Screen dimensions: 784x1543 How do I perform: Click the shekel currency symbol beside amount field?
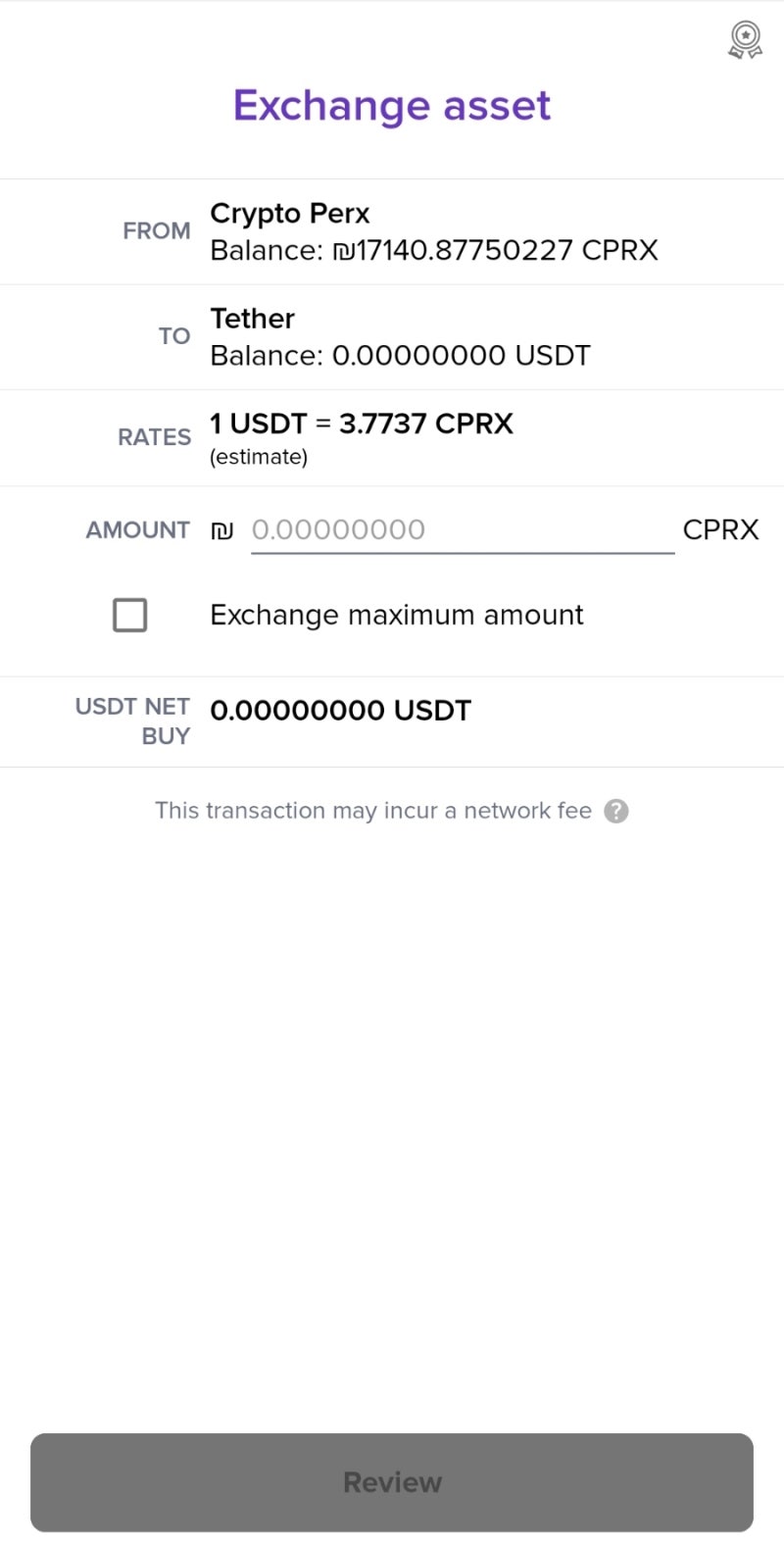pyautogui.click(x=222, y=529)
